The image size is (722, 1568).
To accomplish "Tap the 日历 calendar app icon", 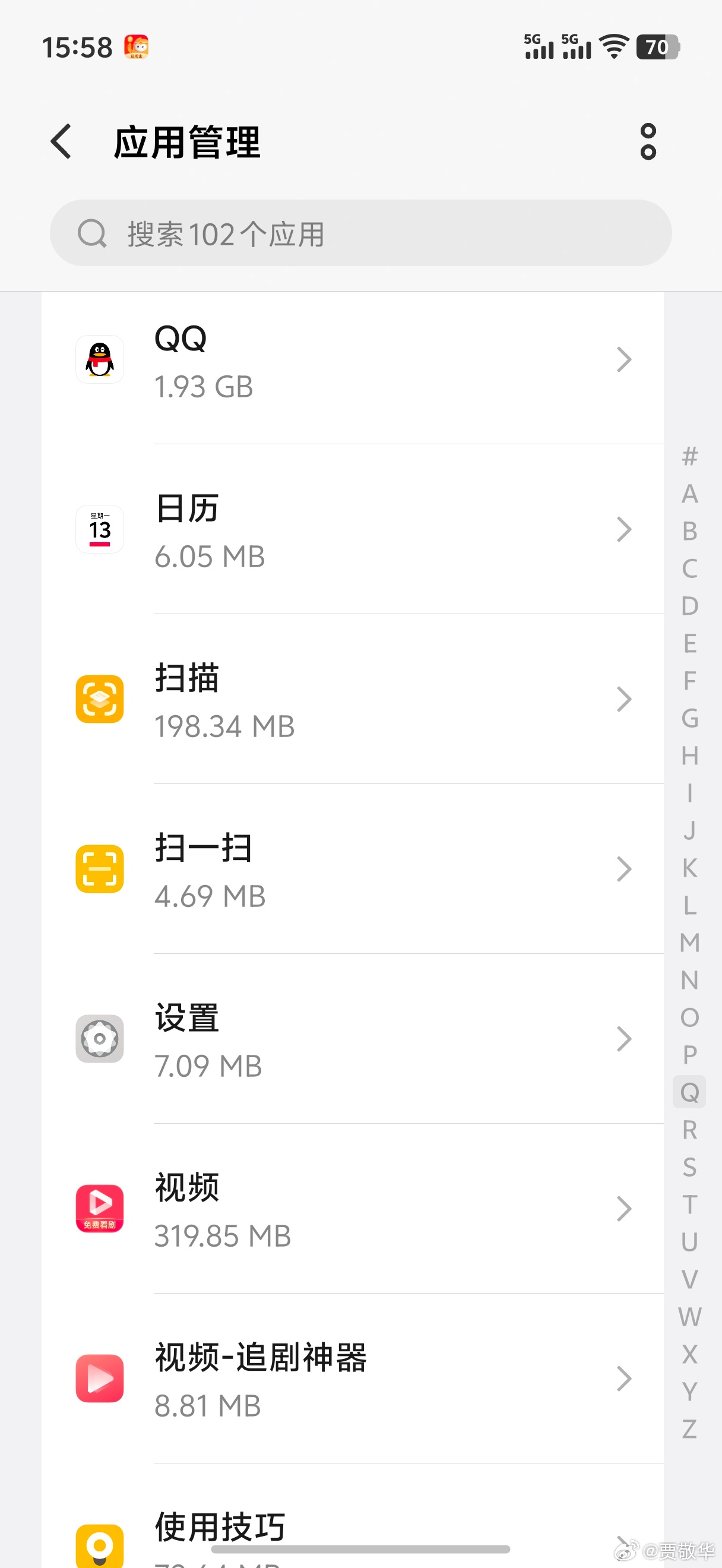I will click(99, 529).
